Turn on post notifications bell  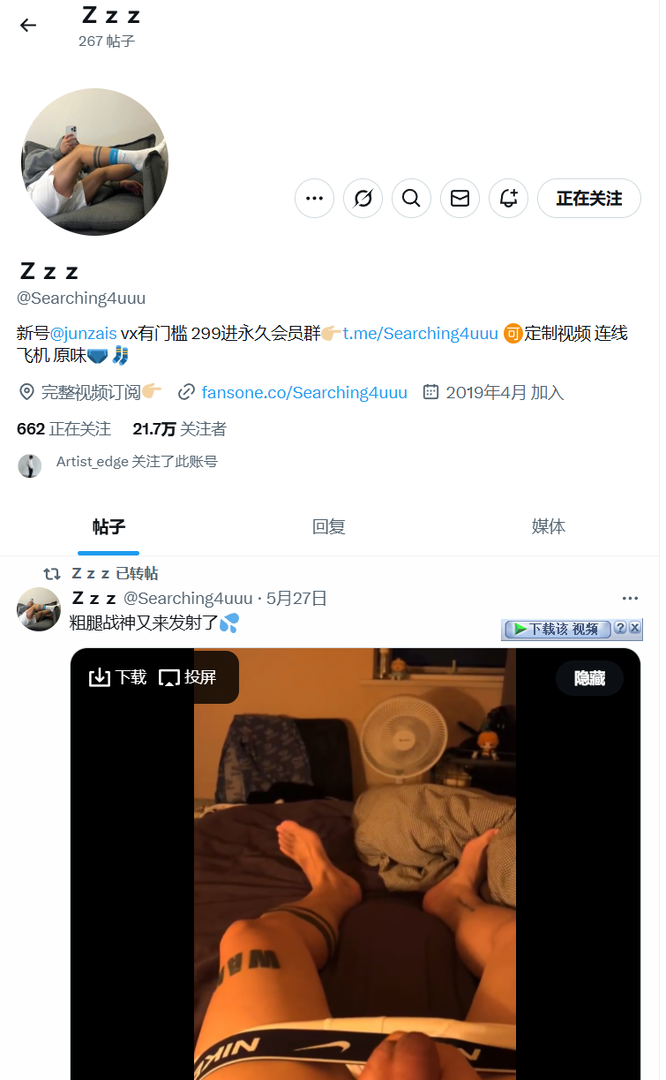click(508, 198)
